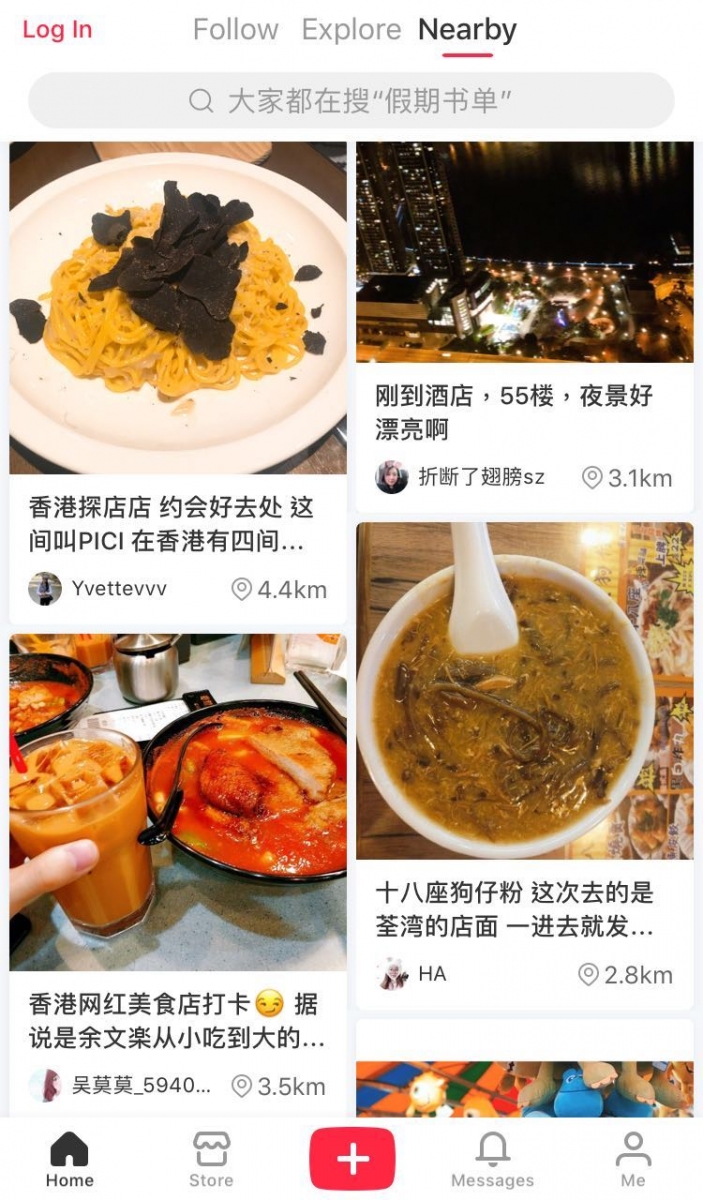This screenshot has height=1200, width=703.
Task: Tap the Log In link
Action: (57, 30)
